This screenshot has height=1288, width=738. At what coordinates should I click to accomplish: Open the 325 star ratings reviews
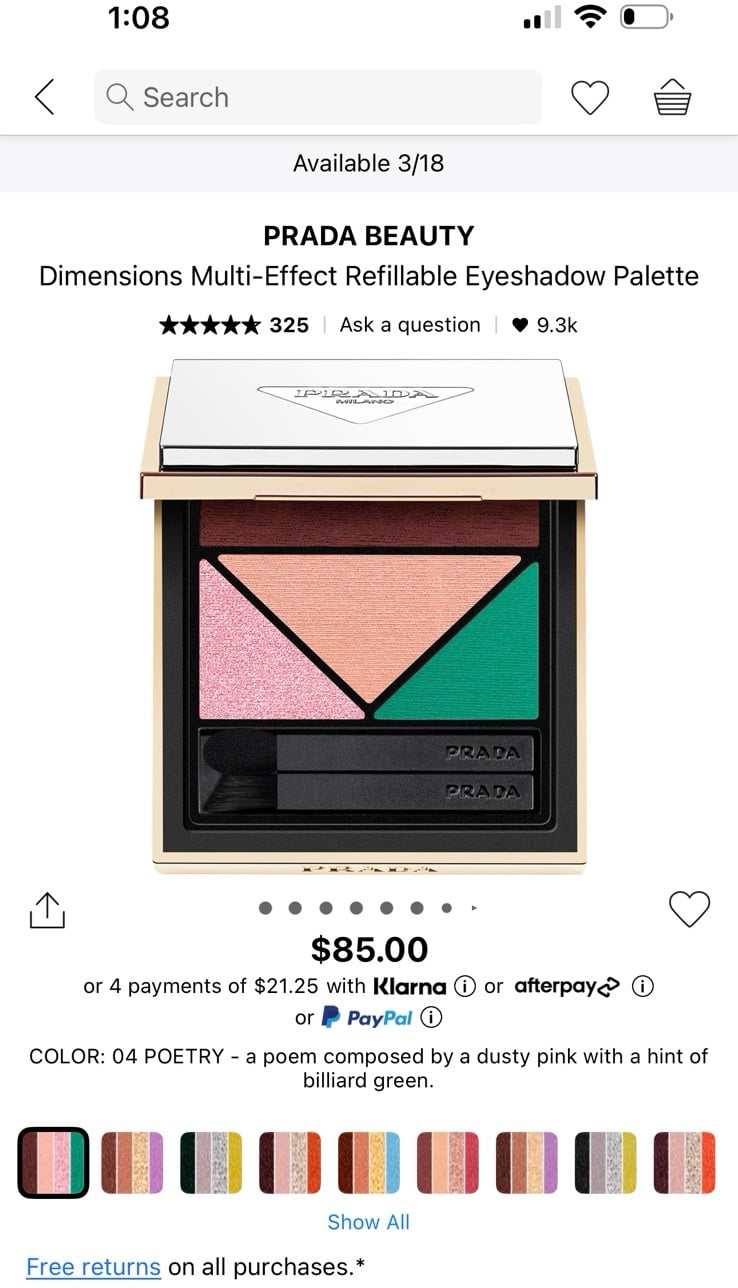pos(234,325)
